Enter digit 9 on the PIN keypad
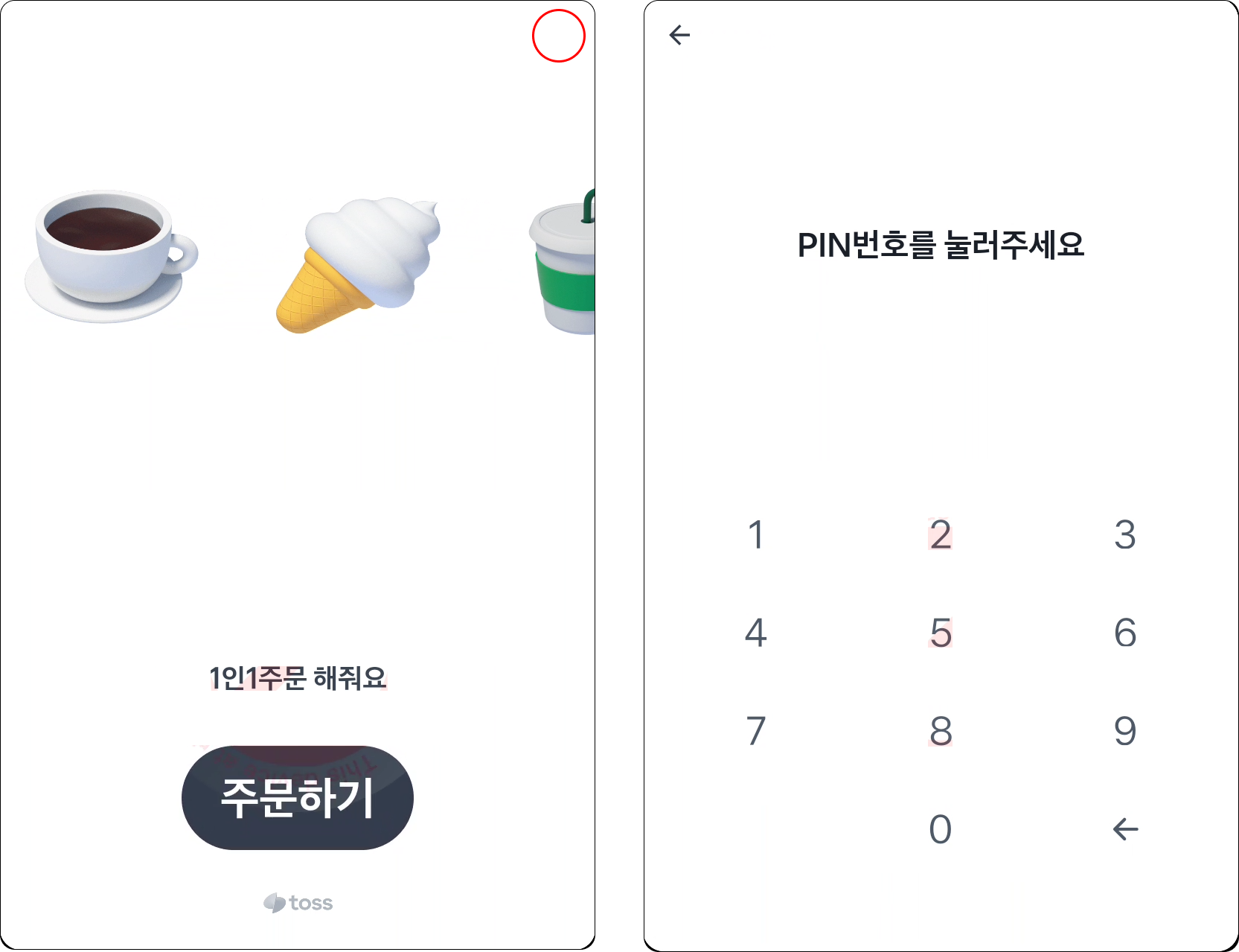 pyautogui.click(x=1124, y=731)
